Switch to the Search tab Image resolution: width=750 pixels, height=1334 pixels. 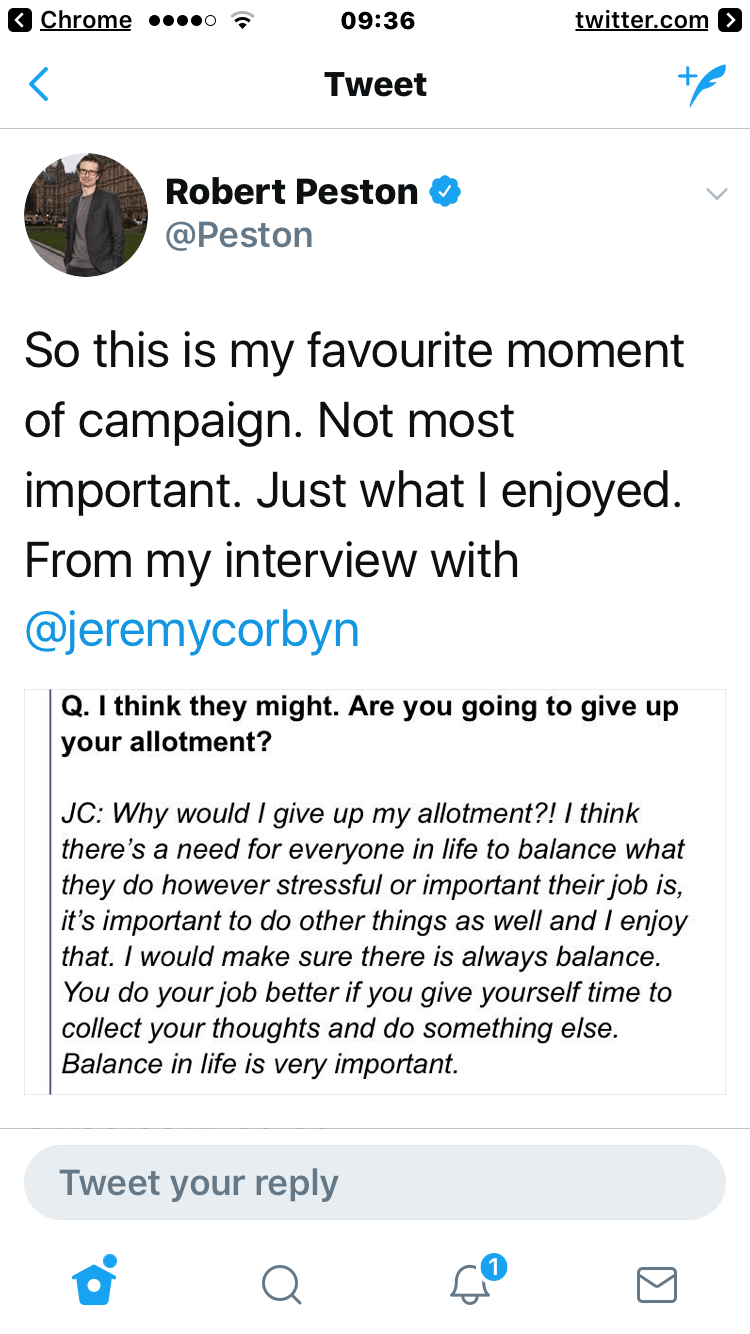tap(281, 1284)
